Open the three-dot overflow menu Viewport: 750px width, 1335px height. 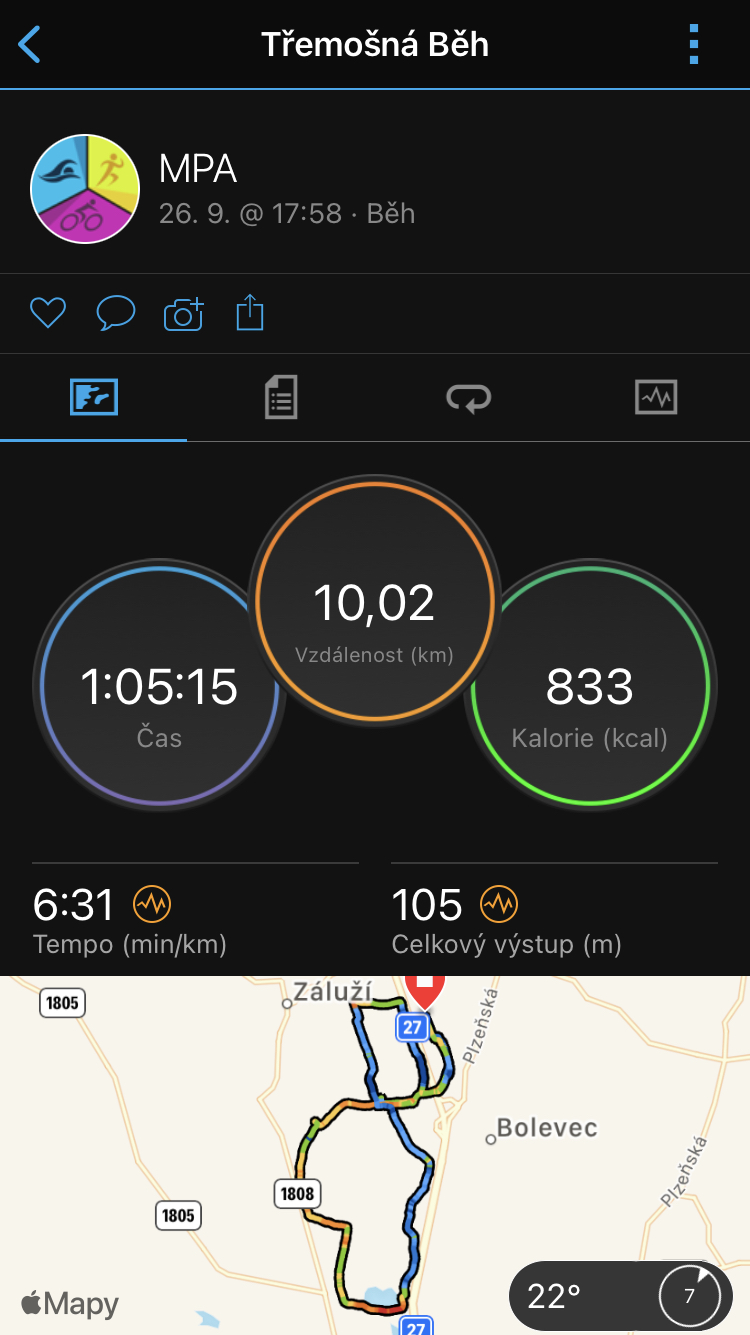(x=694, y=45)
